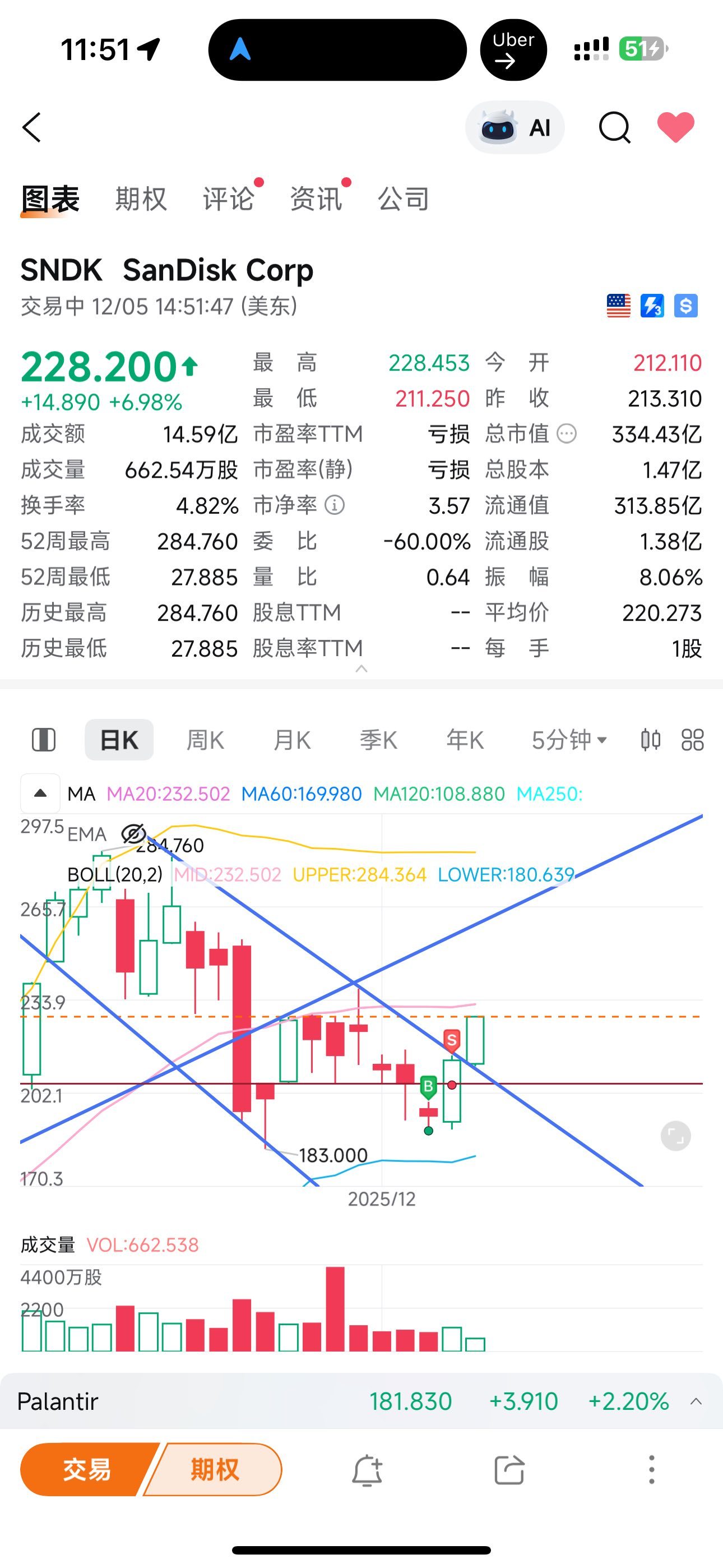Tap the orange 交易 button

tap(87, 1469)
